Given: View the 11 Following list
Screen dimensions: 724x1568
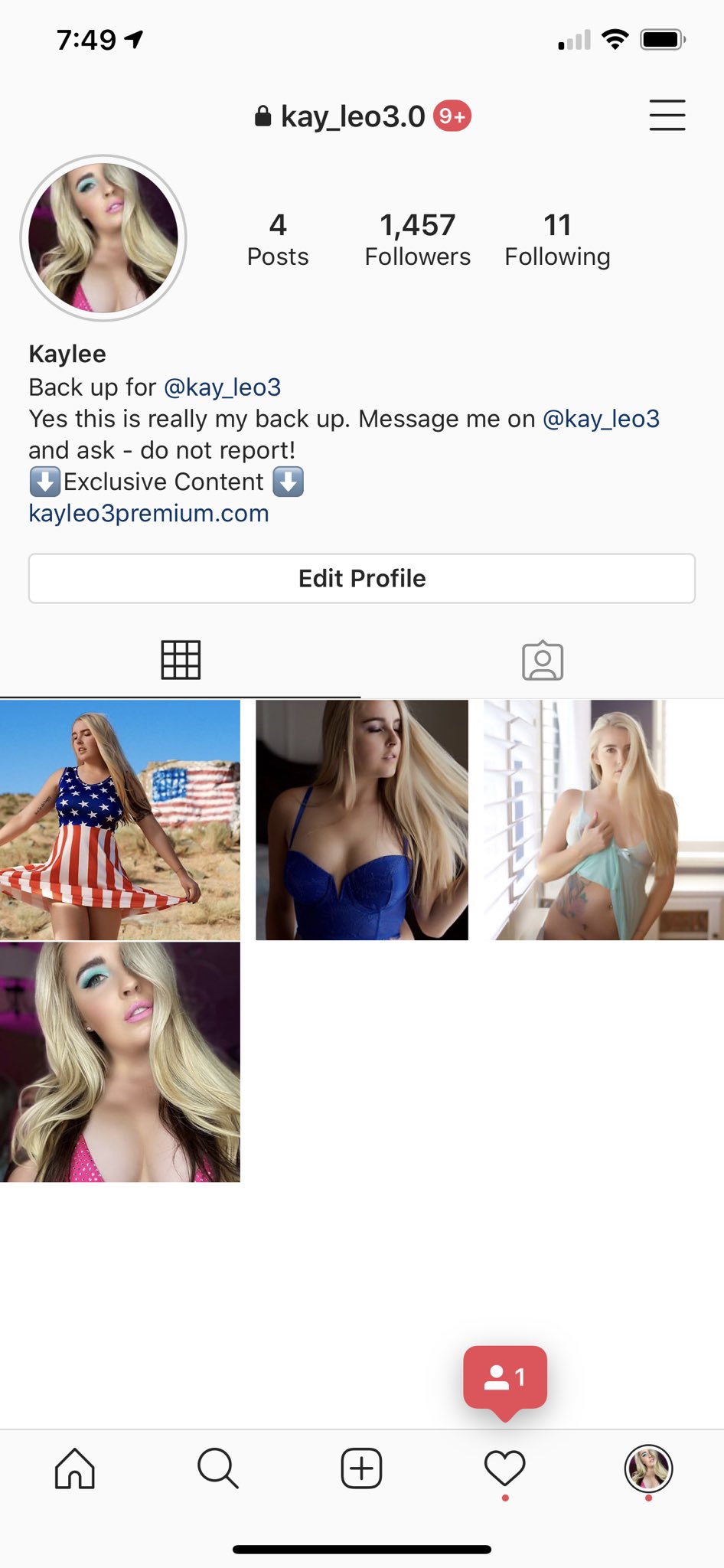Looking at the screenshot, I should tap(557, 240).
